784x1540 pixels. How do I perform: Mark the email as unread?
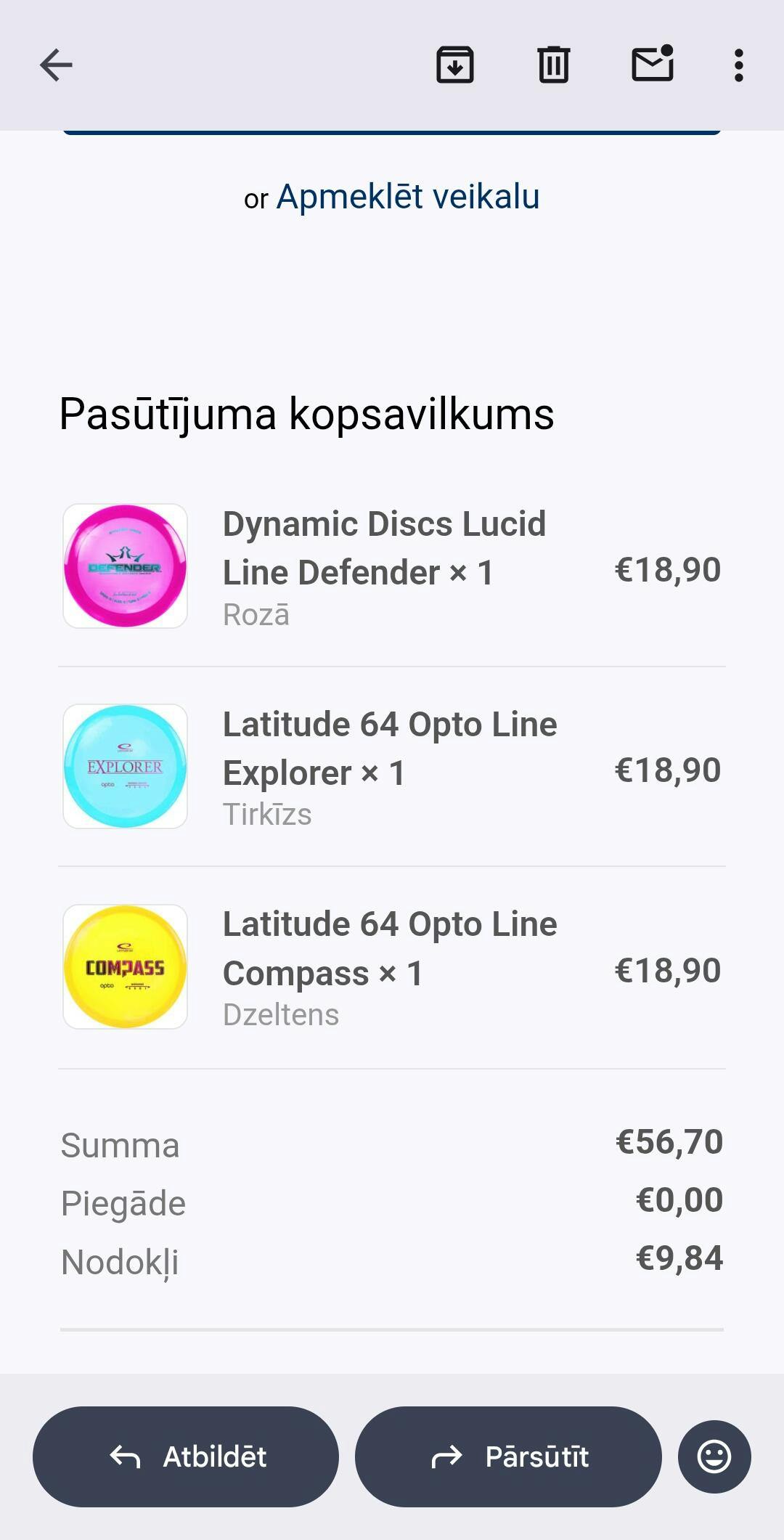coord(652,64)
